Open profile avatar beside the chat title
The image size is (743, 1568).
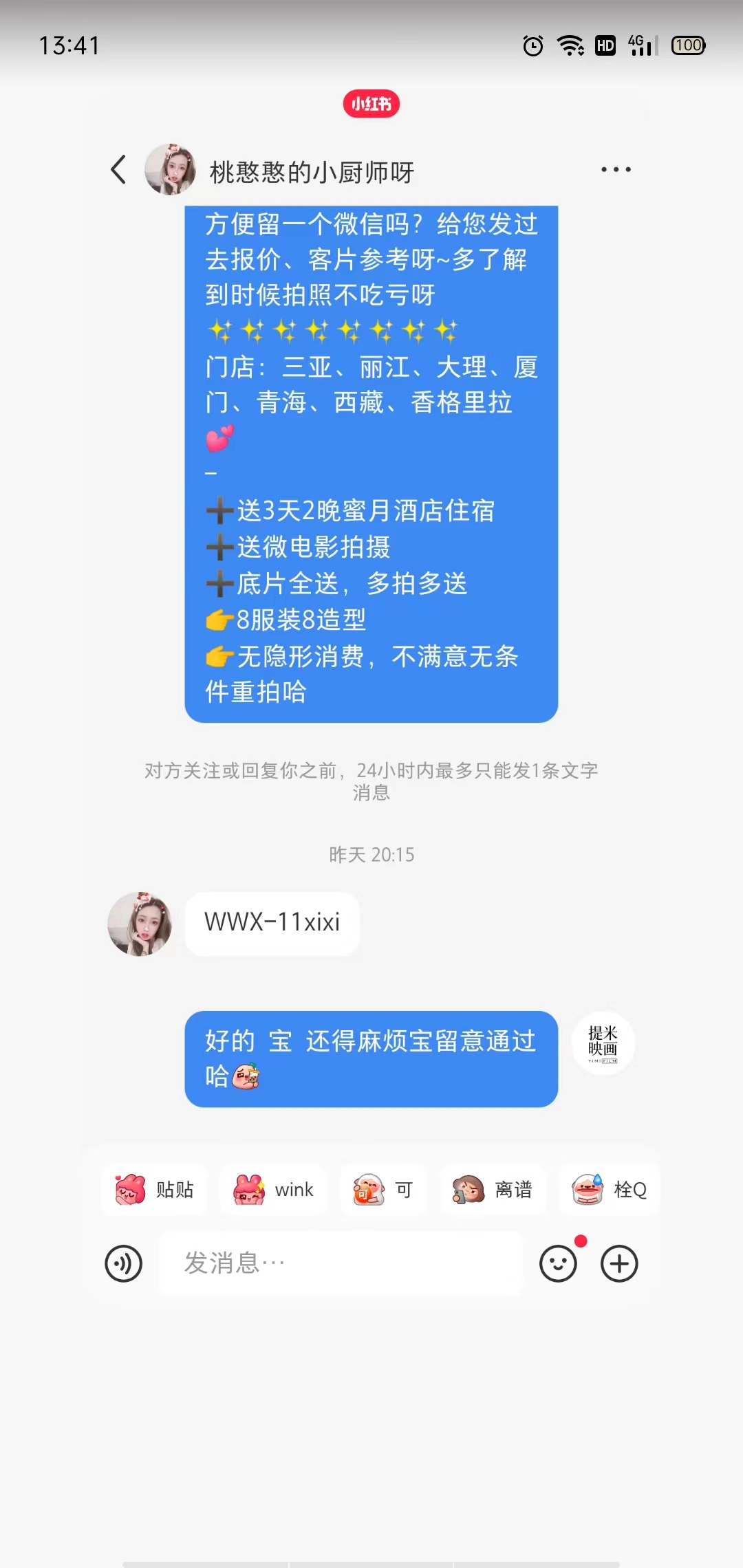171,169
